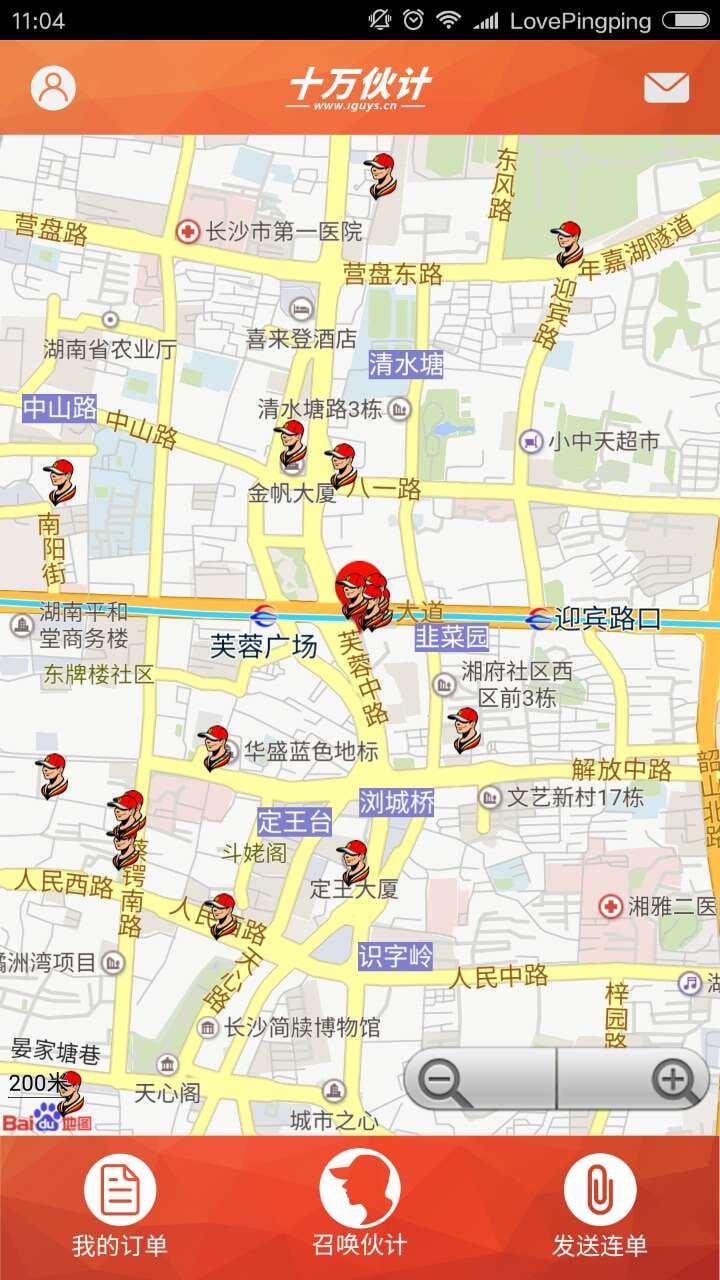Select the worker marker on 迎宾路
Image resolution: width=720 pixels, height=1280 pixels.
567,244
